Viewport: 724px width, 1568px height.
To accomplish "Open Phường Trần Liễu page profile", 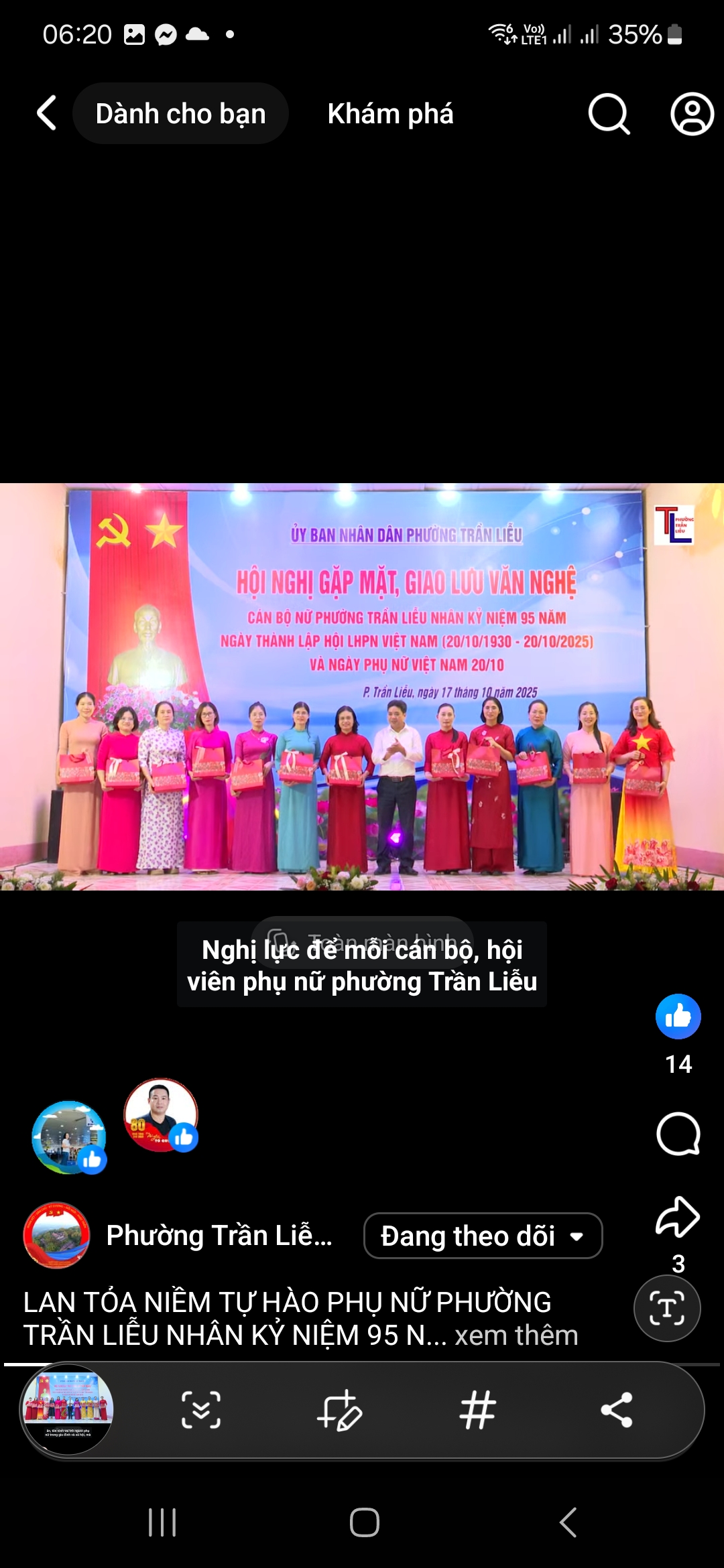I will [x=219, y=1235].
